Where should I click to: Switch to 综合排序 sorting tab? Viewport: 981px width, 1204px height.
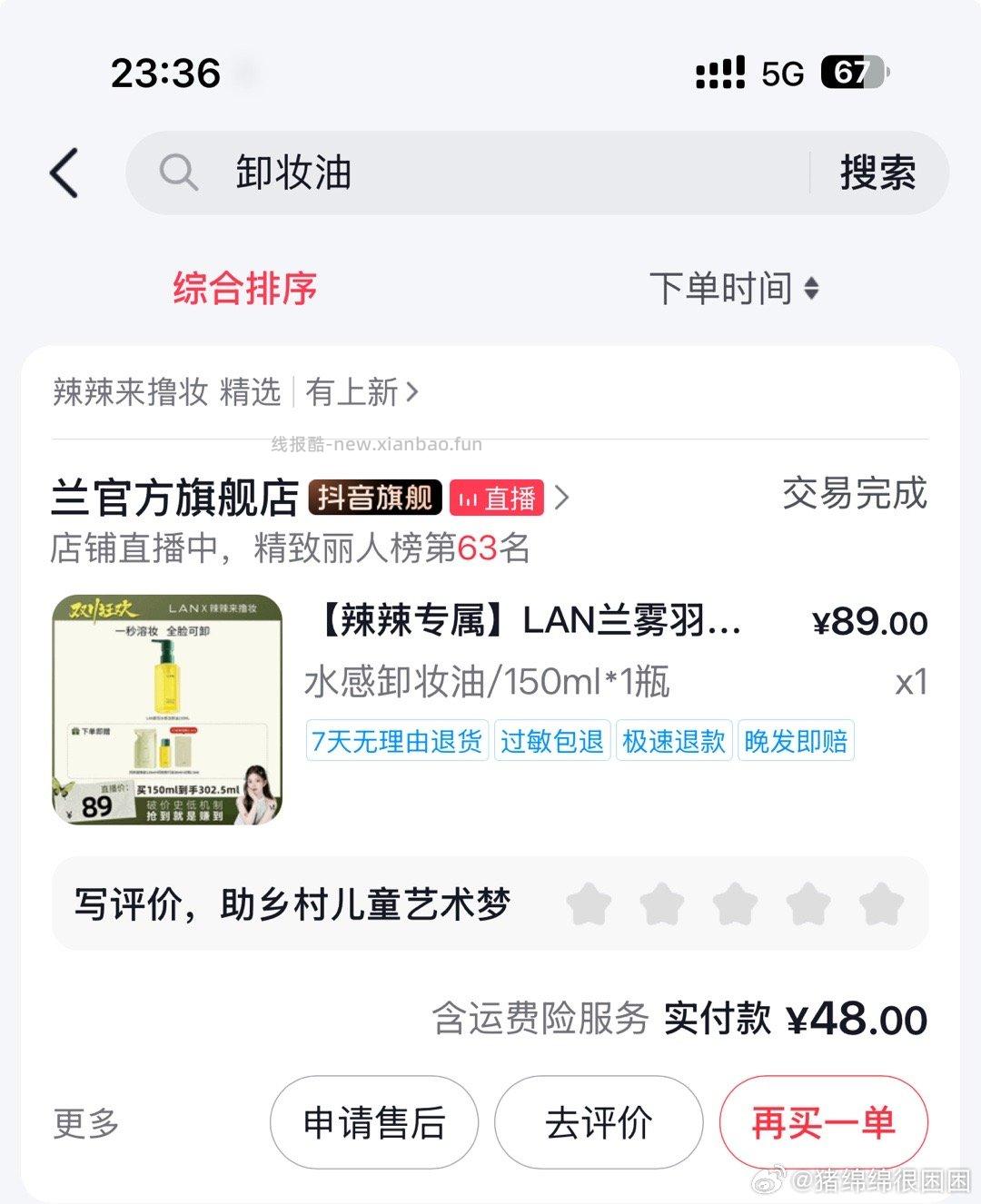click(245, 289)
